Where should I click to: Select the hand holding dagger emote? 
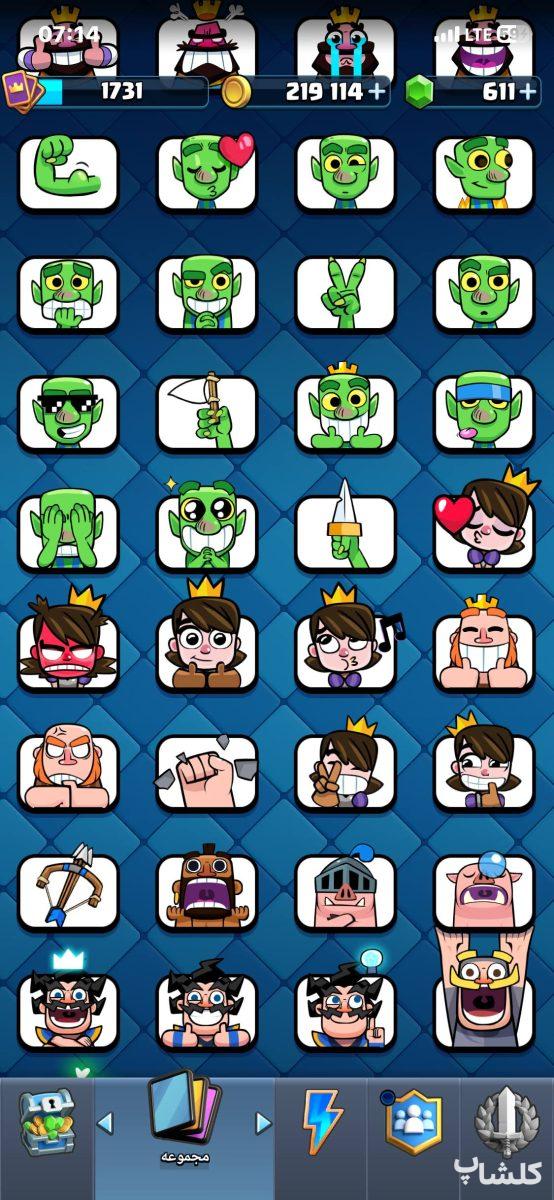(x=345, y=533)
